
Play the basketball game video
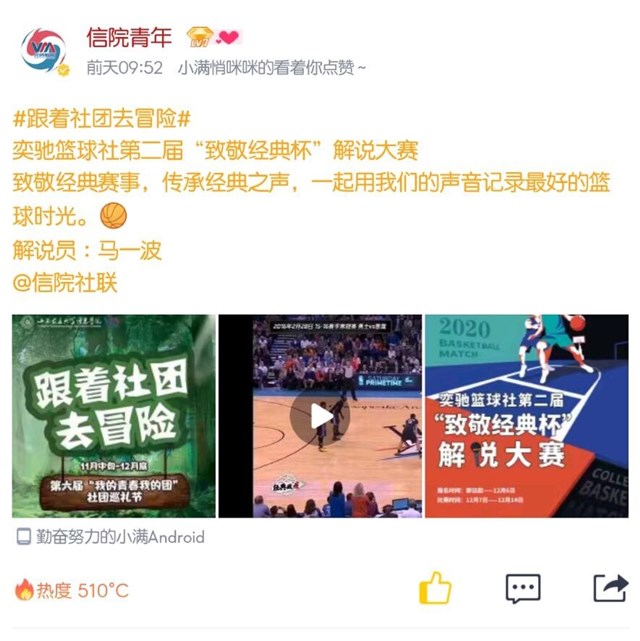[x=321, y=416]
